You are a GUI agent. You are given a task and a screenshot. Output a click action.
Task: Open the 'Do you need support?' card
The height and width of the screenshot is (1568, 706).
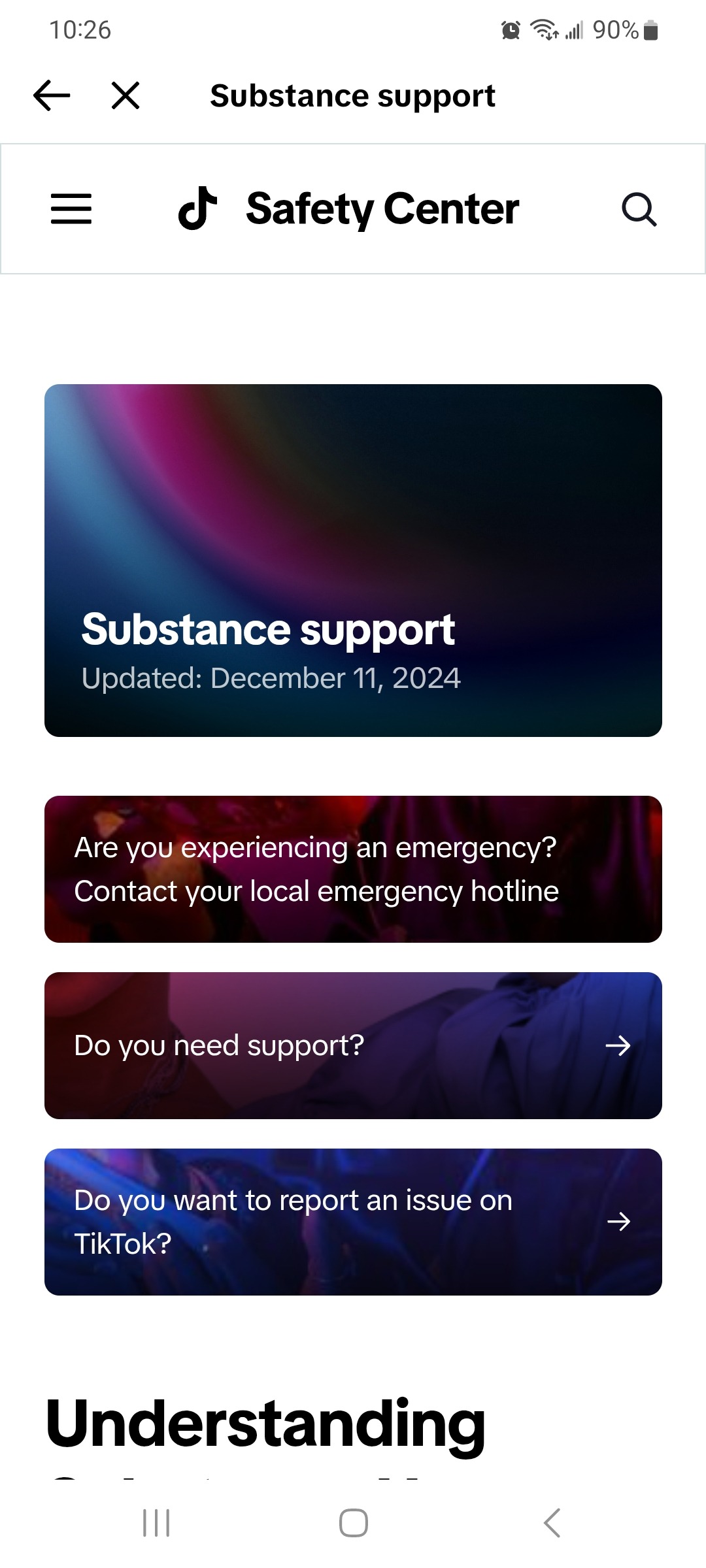pyautogui.click(x=353, y=1045)
